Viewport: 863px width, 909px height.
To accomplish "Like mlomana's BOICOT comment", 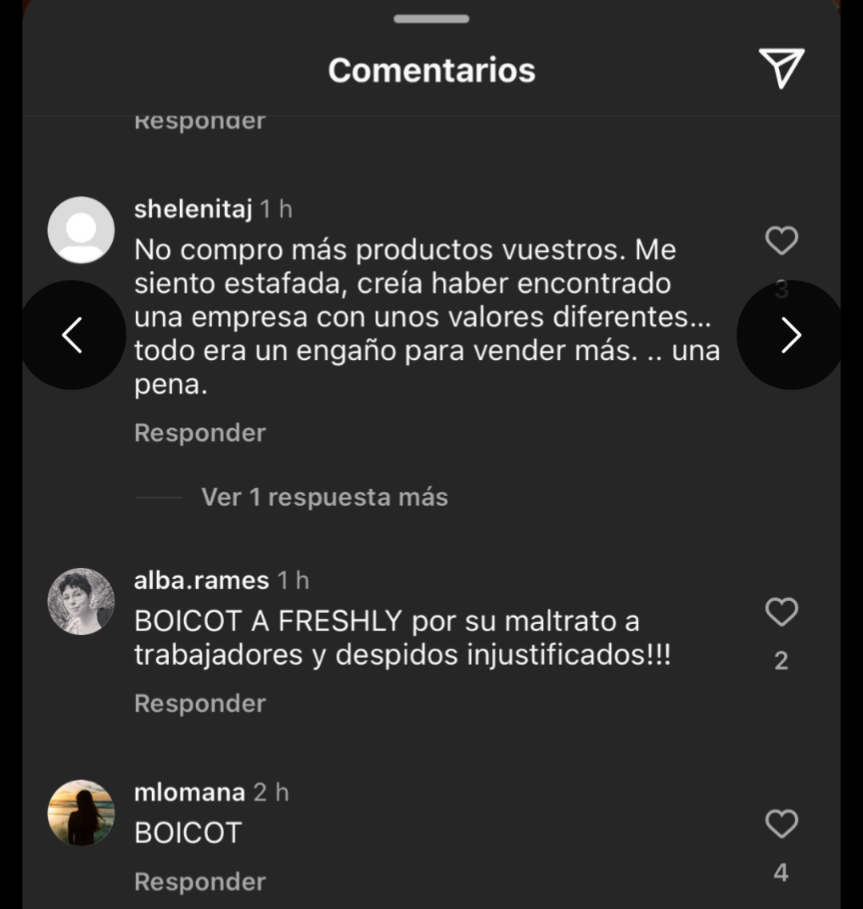I will pos(781,824).
